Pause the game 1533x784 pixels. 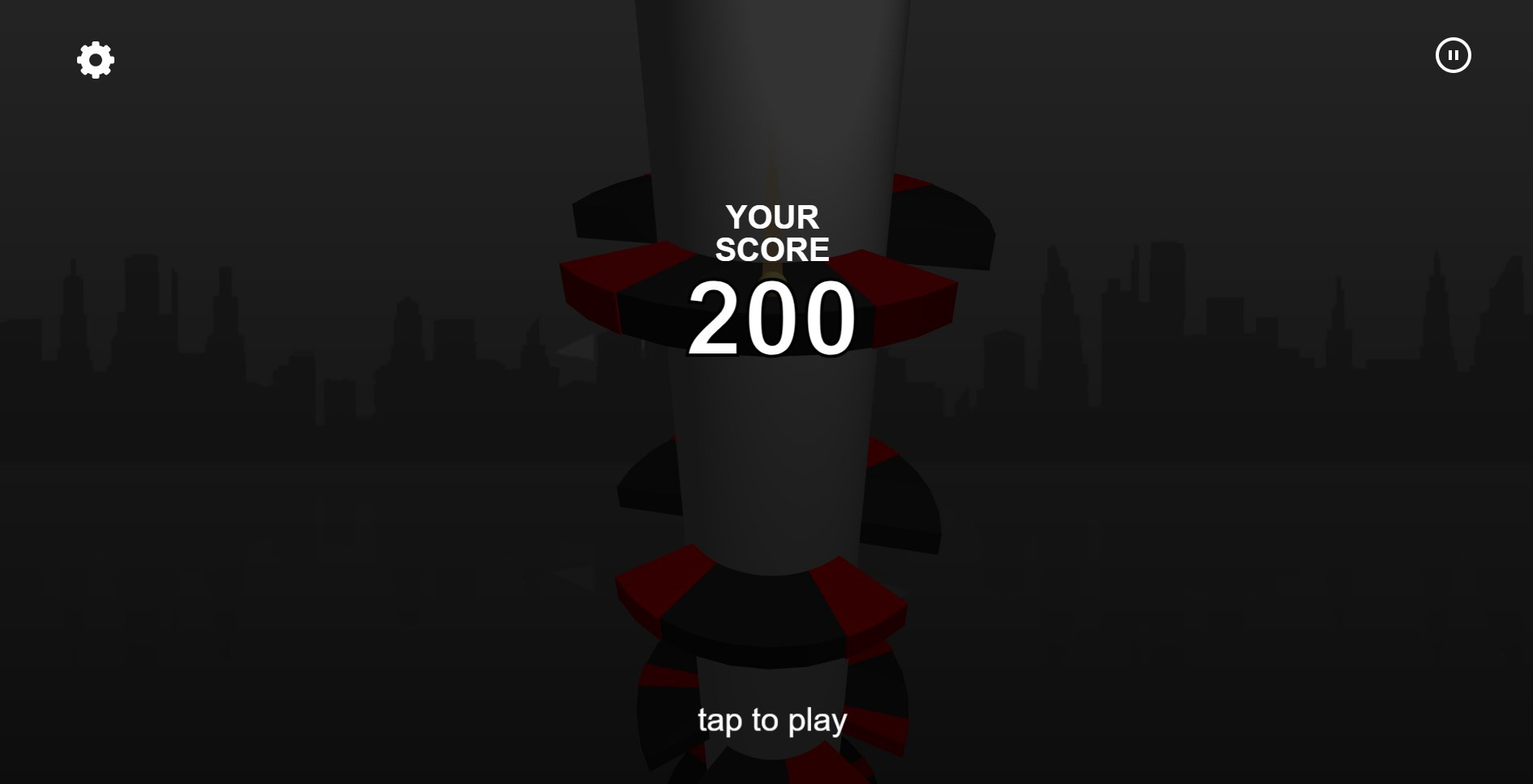pos(1453,55)
